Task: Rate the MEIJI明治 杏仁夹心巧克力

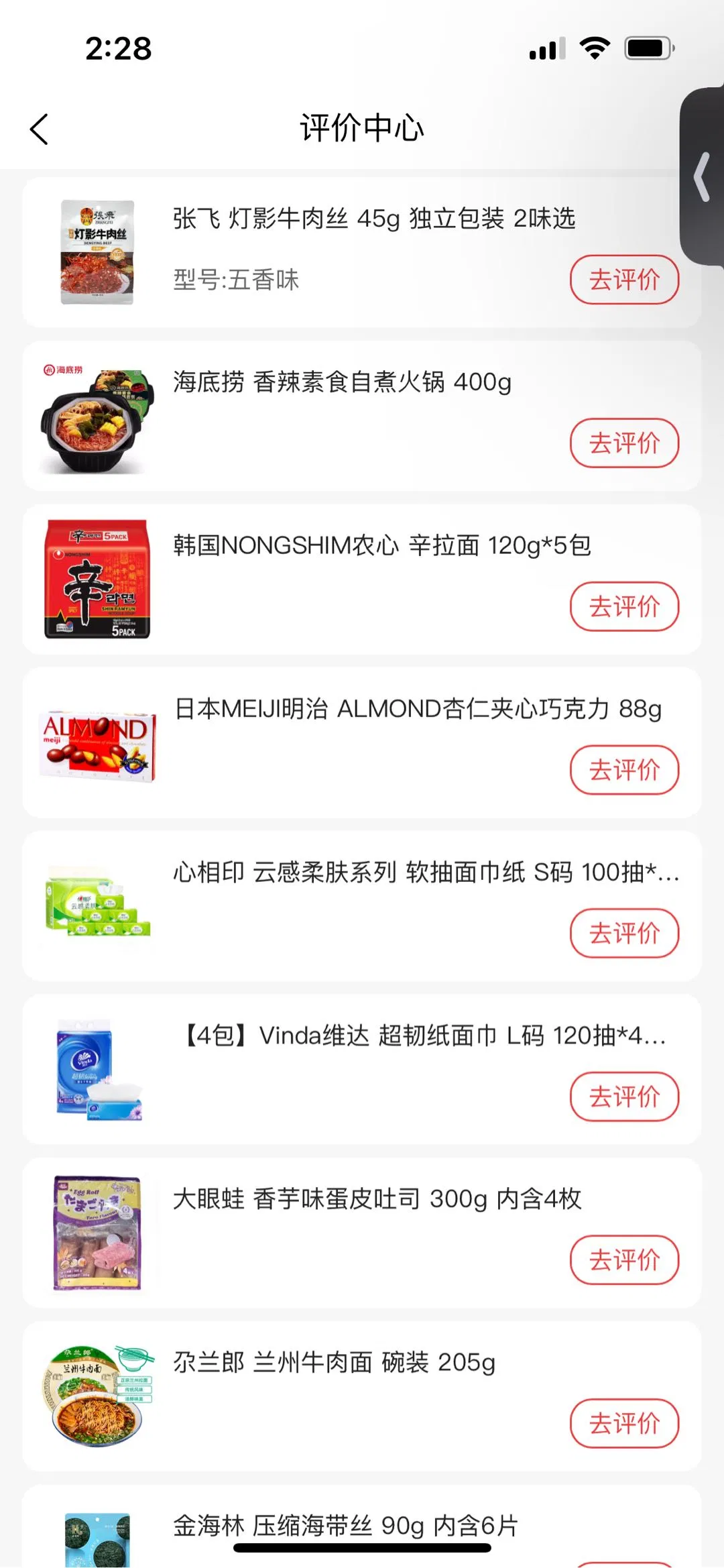Action: [x=624, y=770]
